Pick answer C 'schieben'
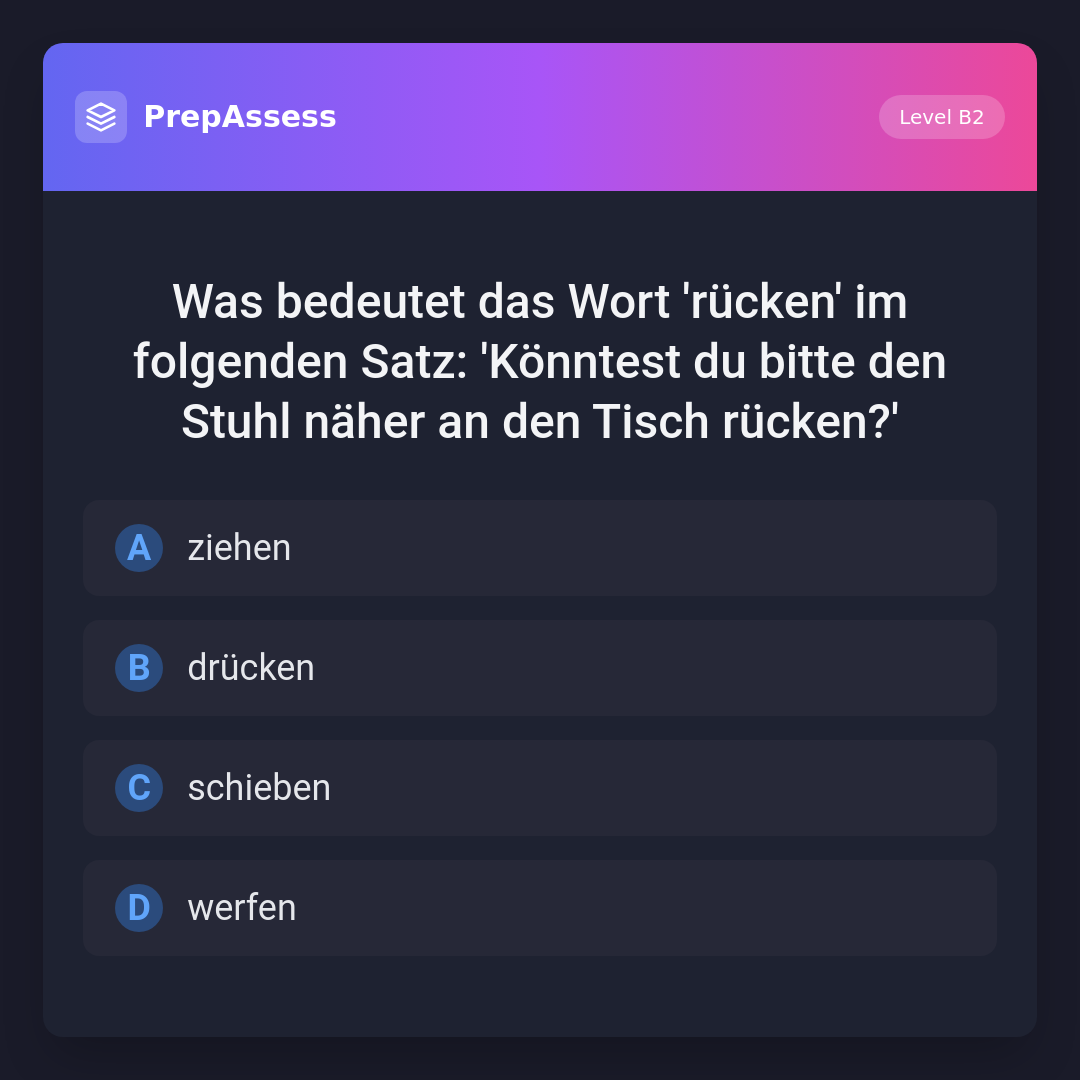1080x1080 pixels. pyautogui.click(x=540, y=788)
